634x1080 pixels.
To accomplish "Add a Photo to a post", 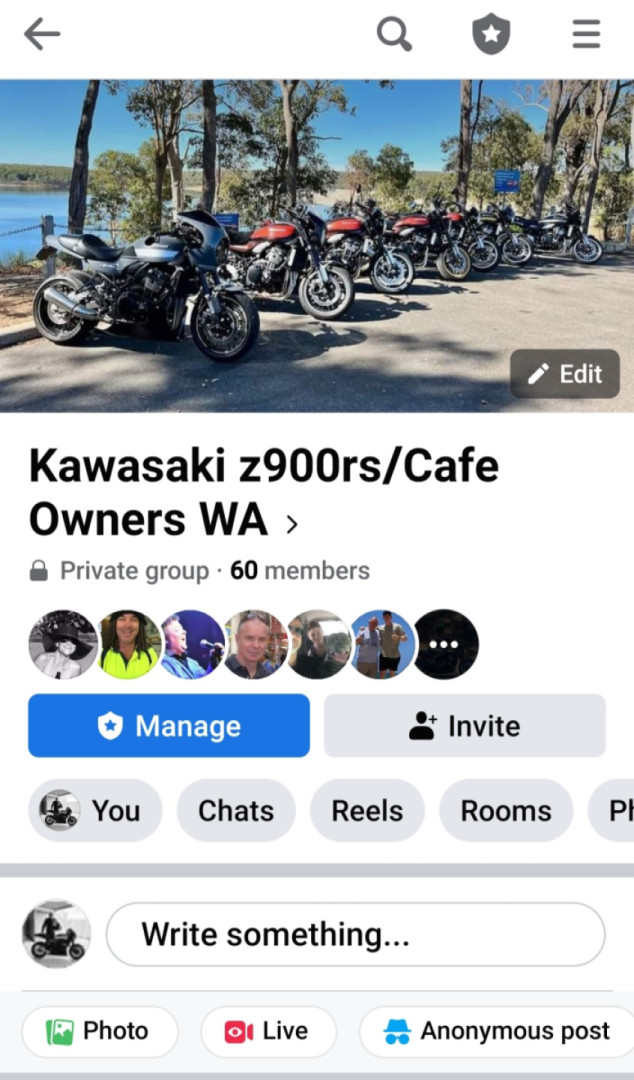I will point(100,1031).
